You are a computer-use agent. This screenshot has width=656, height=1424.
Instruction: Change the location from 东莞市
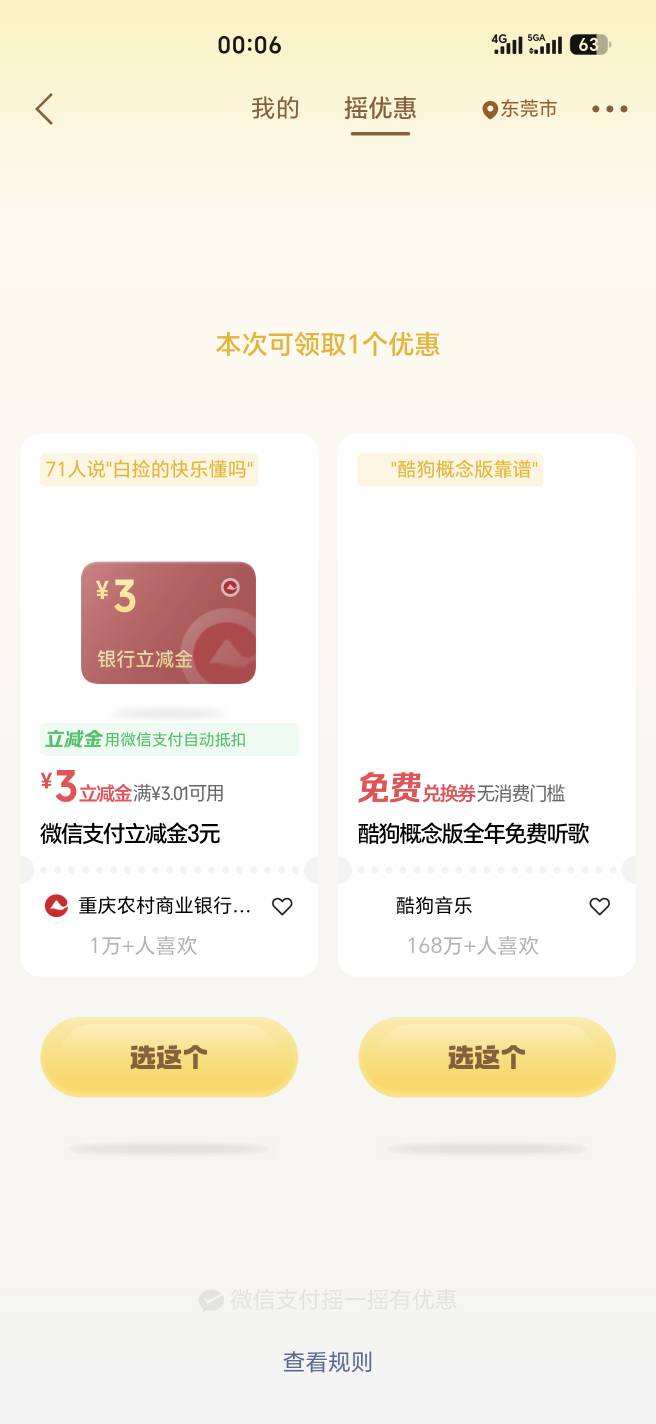(x=519, y=109)
